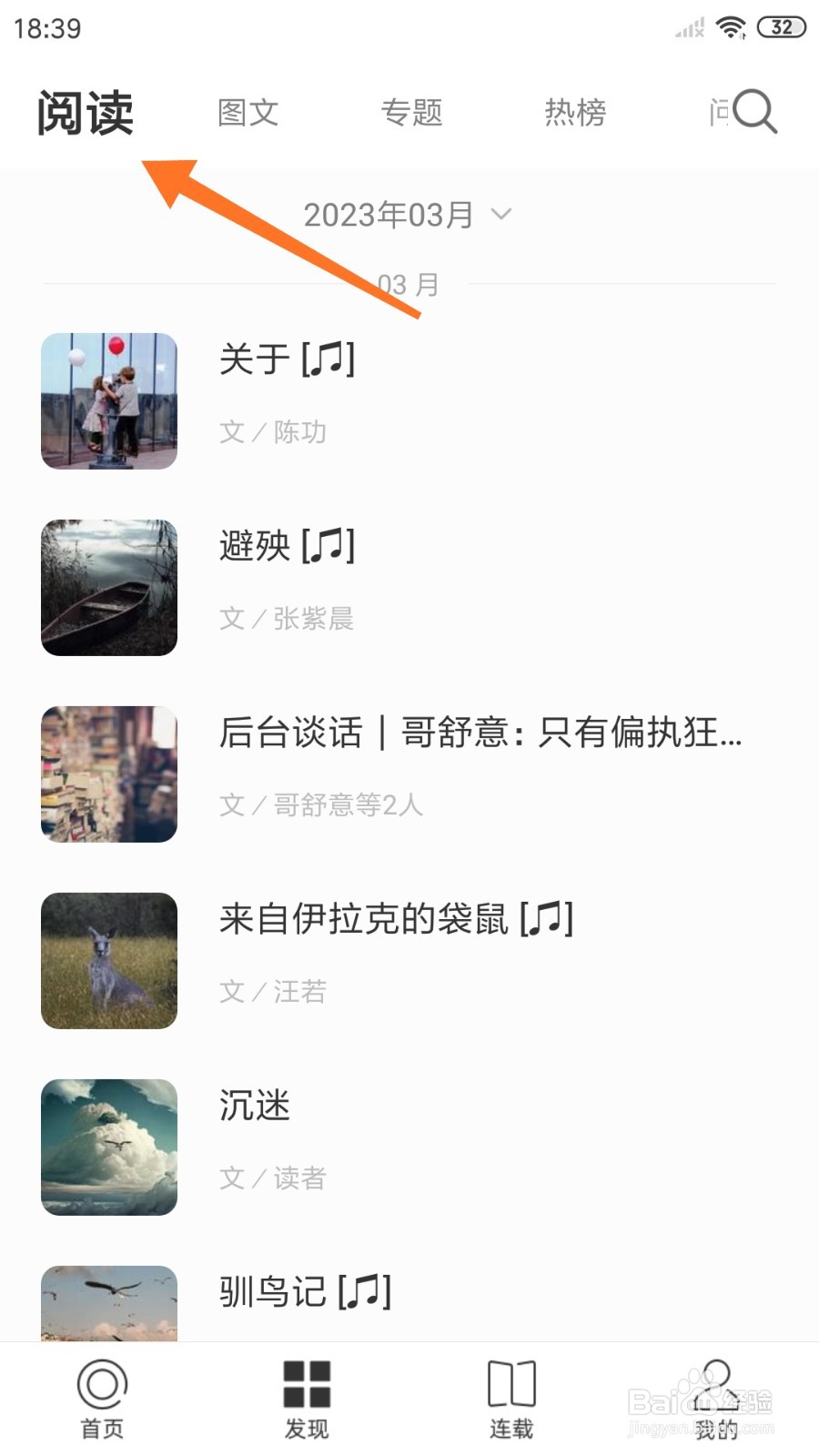
Task: Select the 专题 tab
Action: pyautogui.click(x=411, y=112)
